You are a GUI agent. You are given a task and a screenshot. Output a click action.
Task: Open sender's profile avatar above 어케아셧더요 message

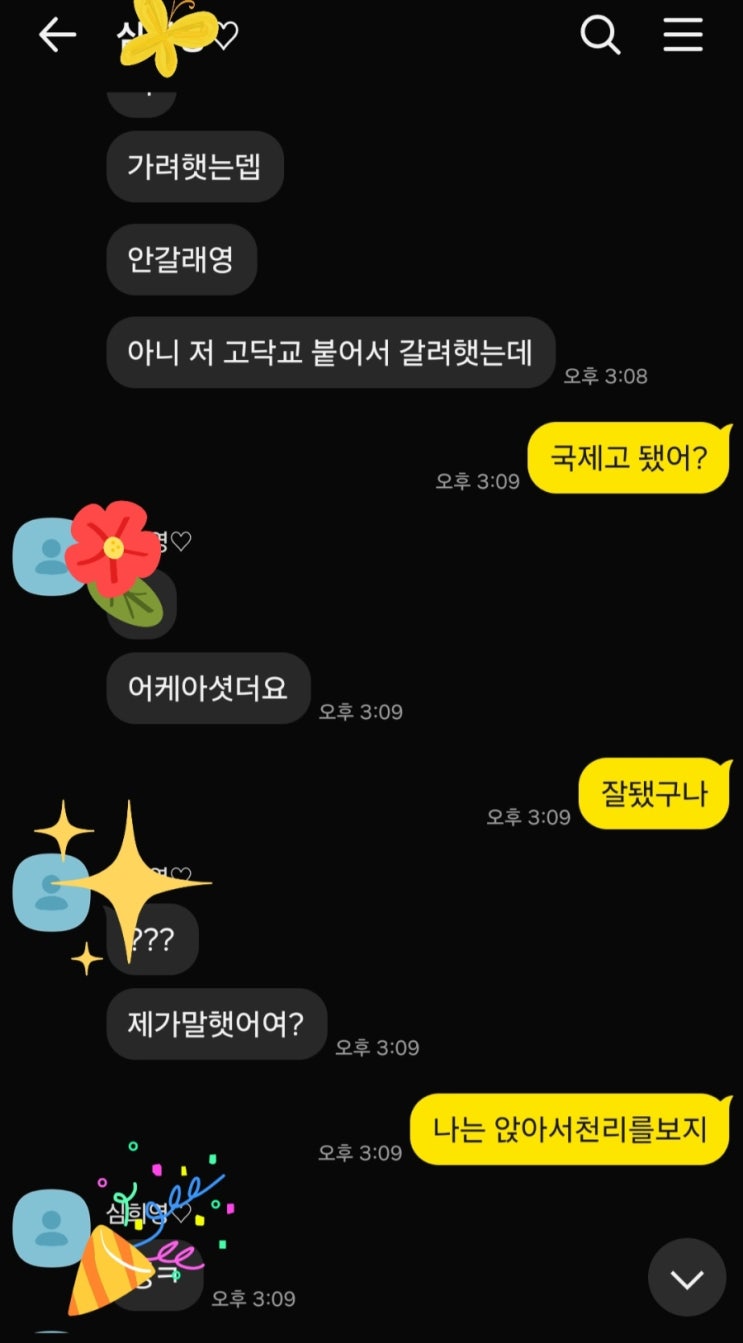click(x=45, y=556)
